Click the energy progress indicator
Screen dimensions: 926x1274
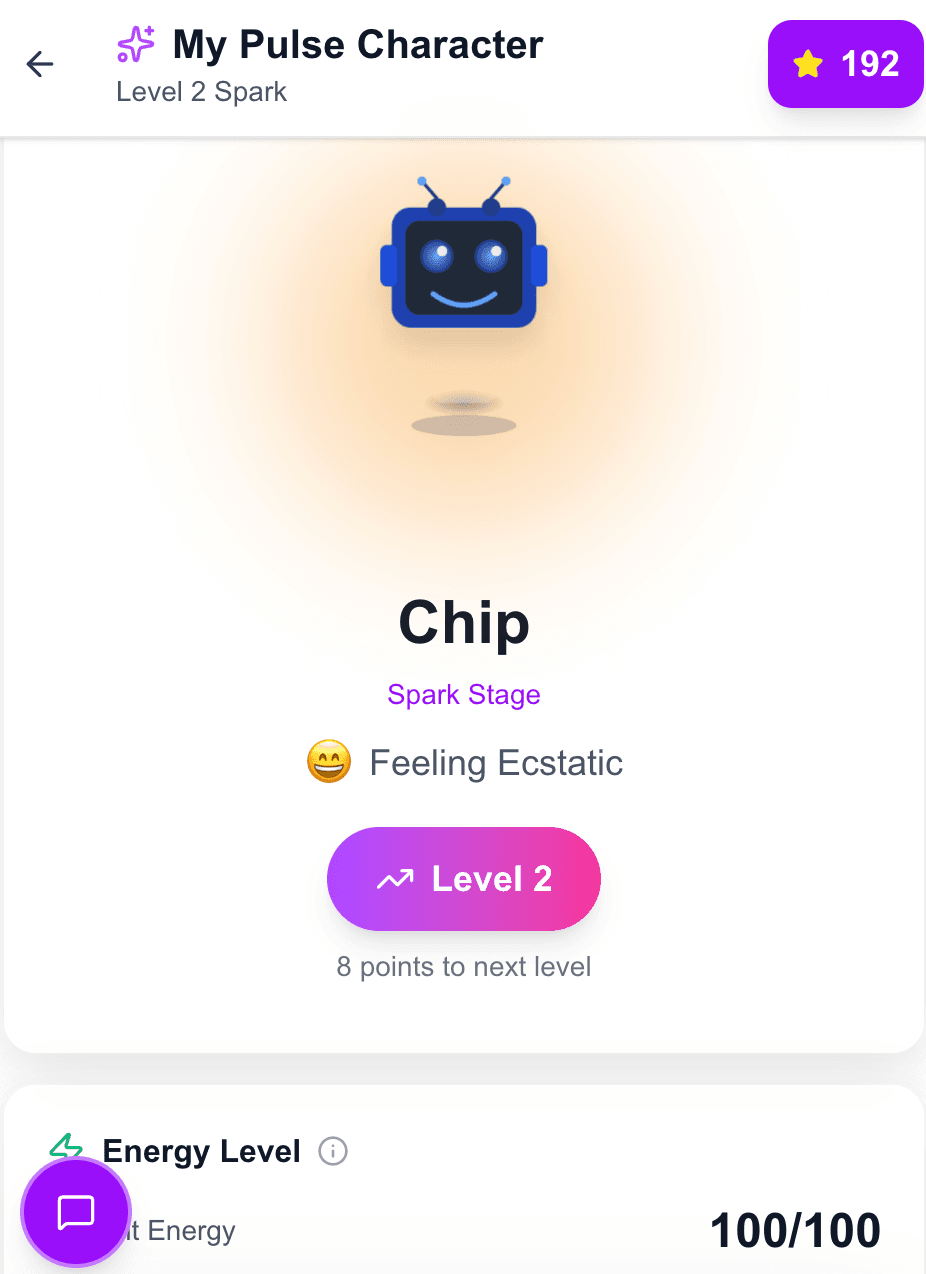[463, 1268]
